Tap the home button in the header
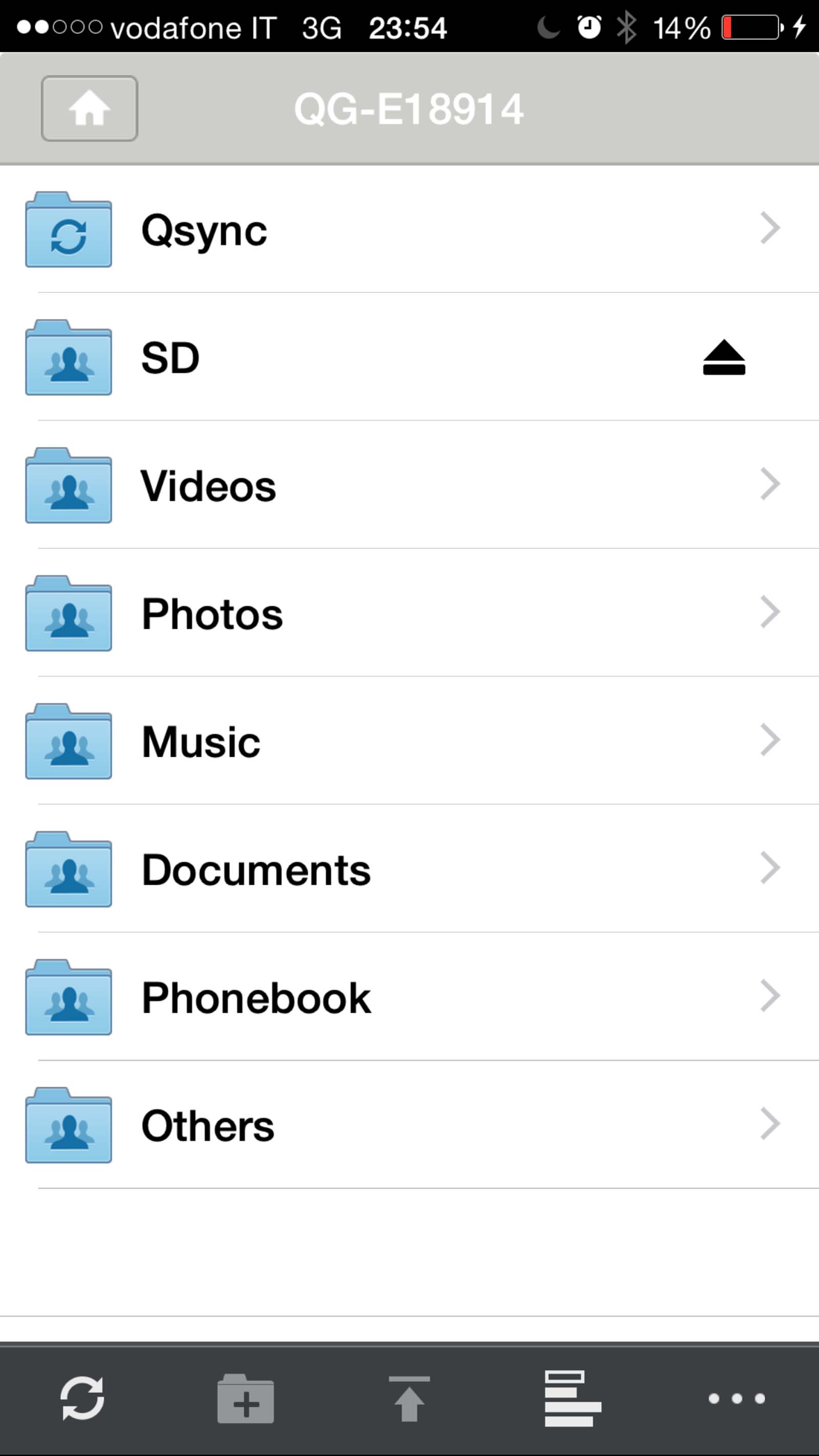819x1456 pixels. (89, 108)
